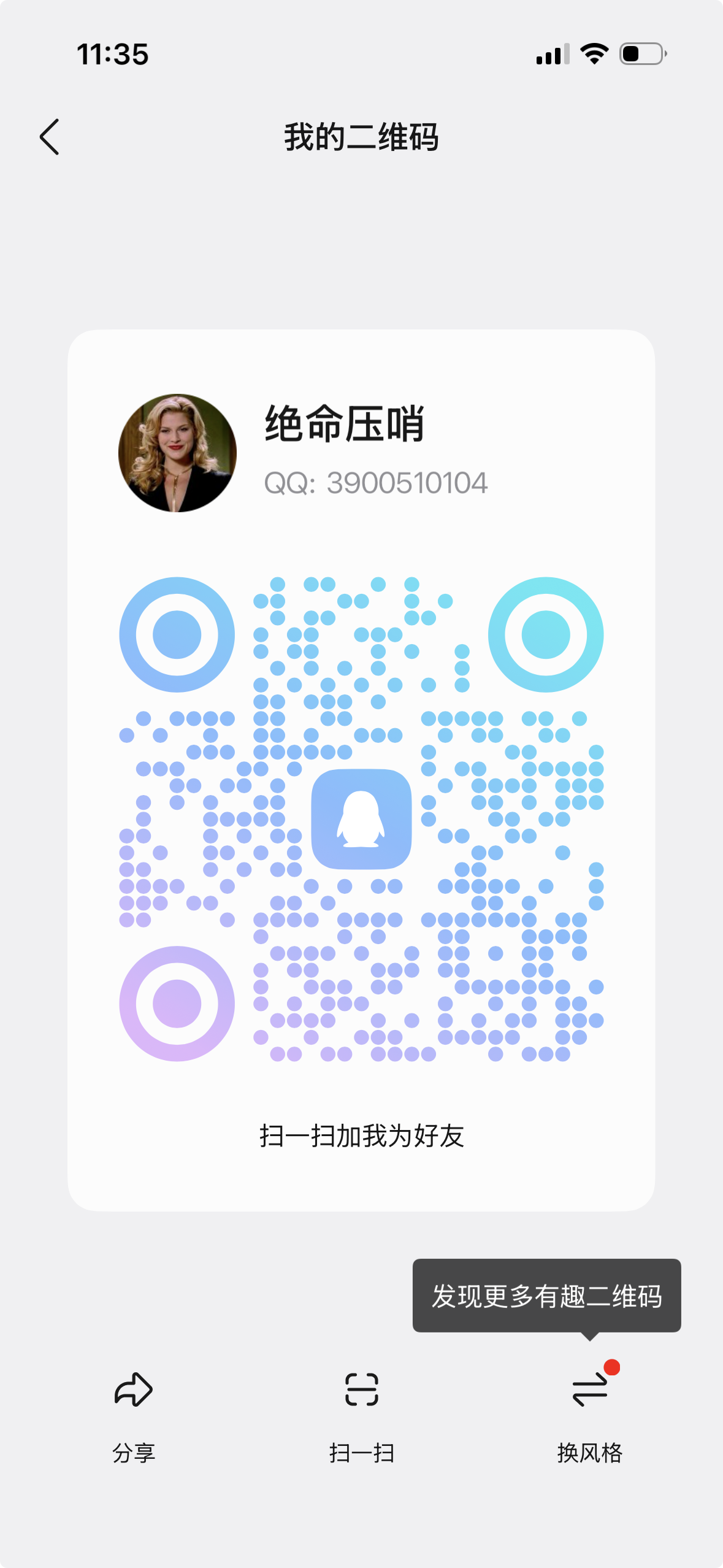Tap the purple finder circle at bottom-left of QR
723x1568 pixels.
click(x=176, y=1002)
